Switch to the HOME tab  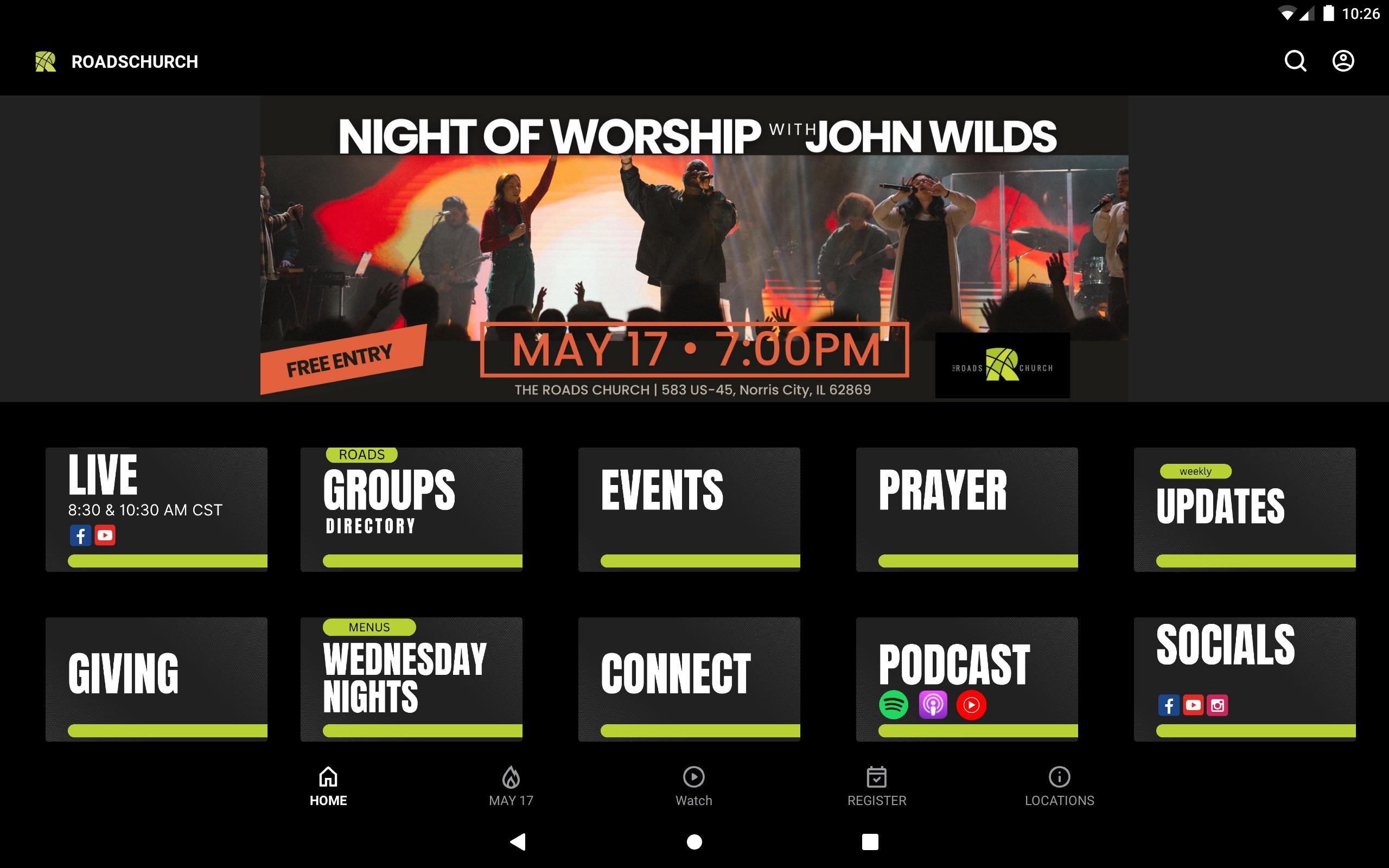[328, 786]
